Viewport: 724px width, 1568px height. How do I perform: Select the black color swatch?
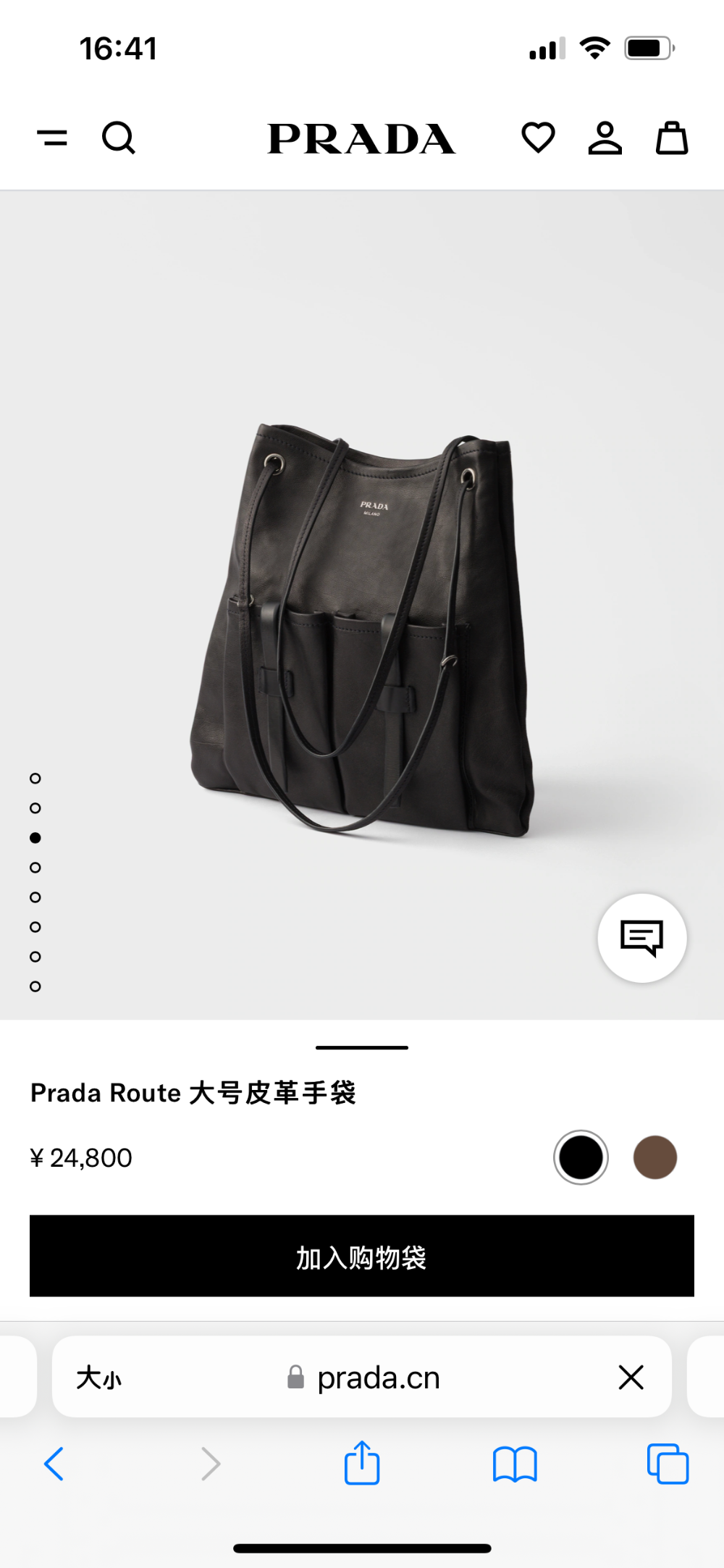tap(581, 1157)
